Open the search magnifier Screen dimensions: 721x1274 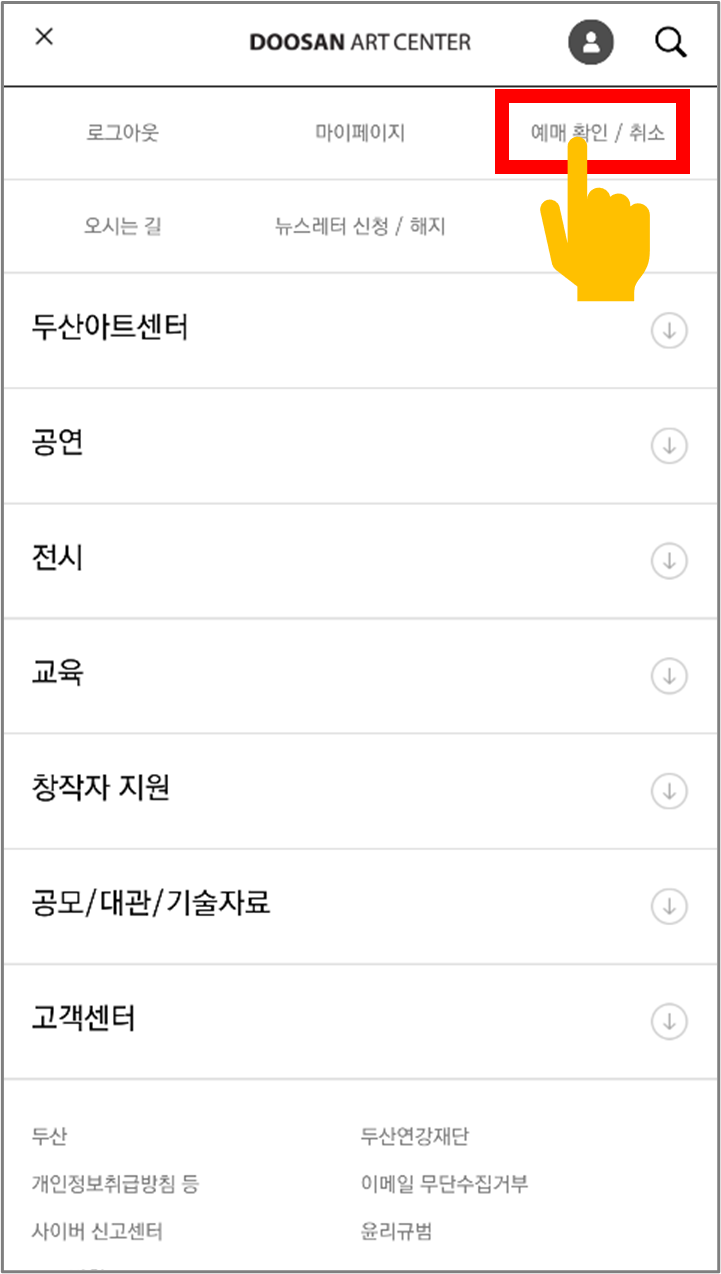[671, 42]
